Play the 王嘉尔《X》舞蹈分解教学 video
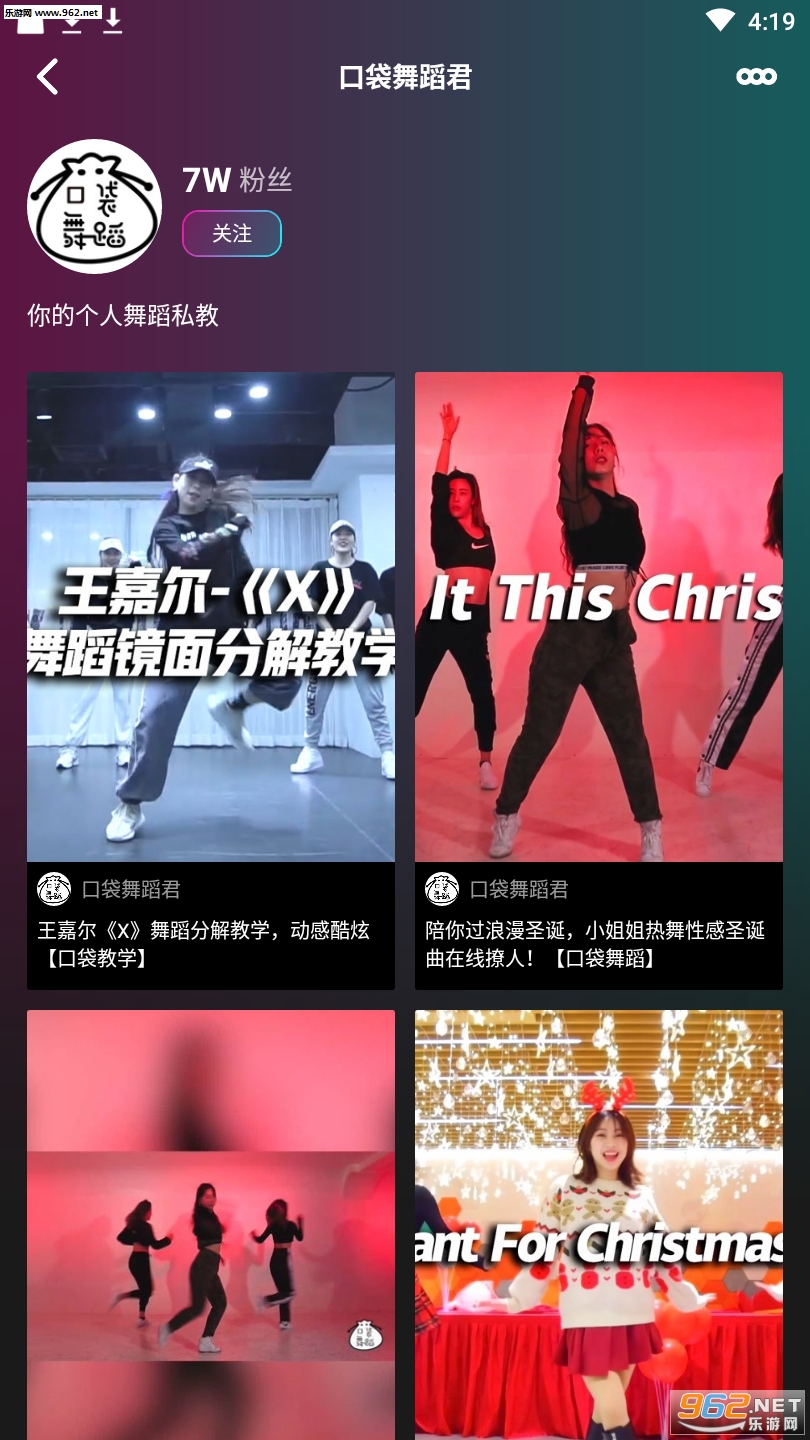Screen dimensions: 810x1440 pos(210,617)
